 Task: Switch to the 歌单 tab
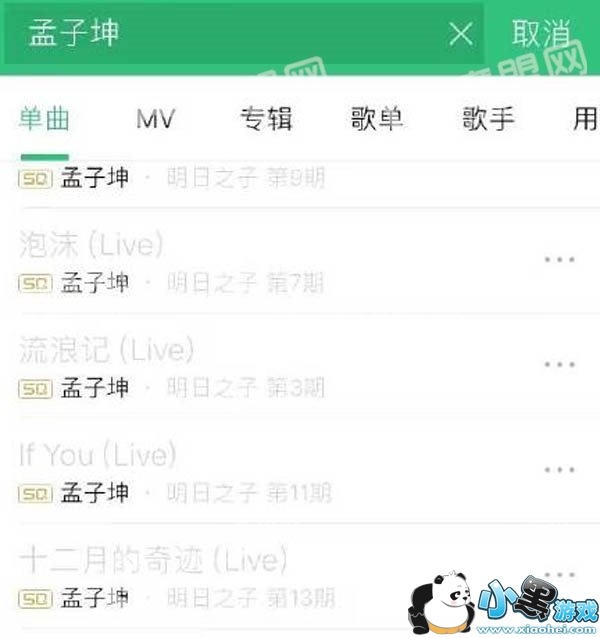pyautogui.click(x=377, y=120)
